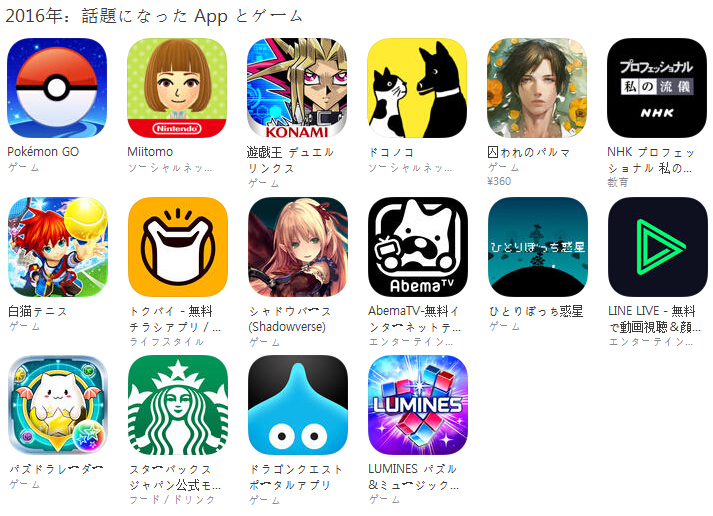Select スターバックス ジャパン公式 app
The image size is (713, 516).
tap(177, 405)
